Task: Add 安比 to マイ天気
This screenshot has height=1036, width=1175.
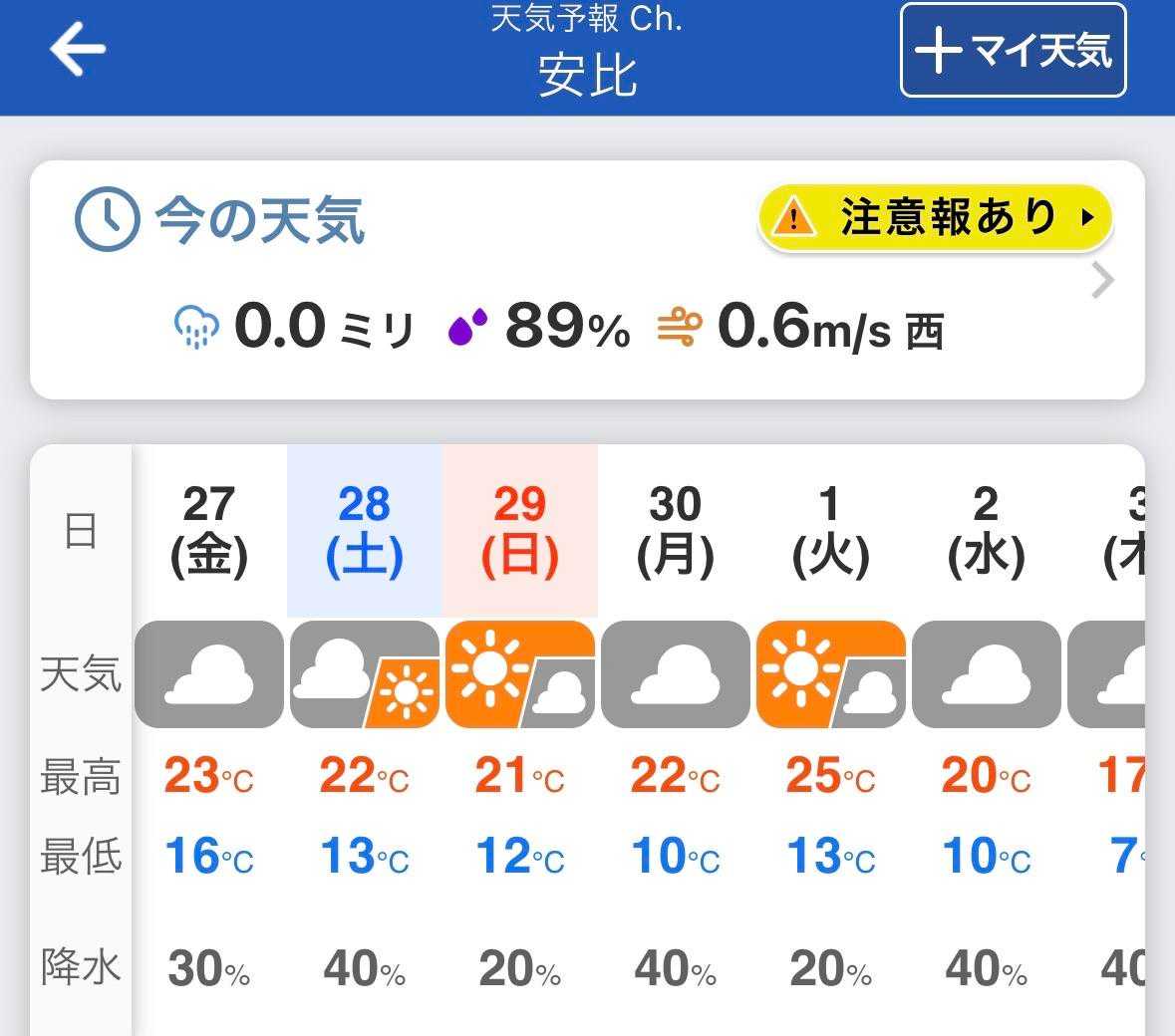Action: click(x=1014, y=50)
